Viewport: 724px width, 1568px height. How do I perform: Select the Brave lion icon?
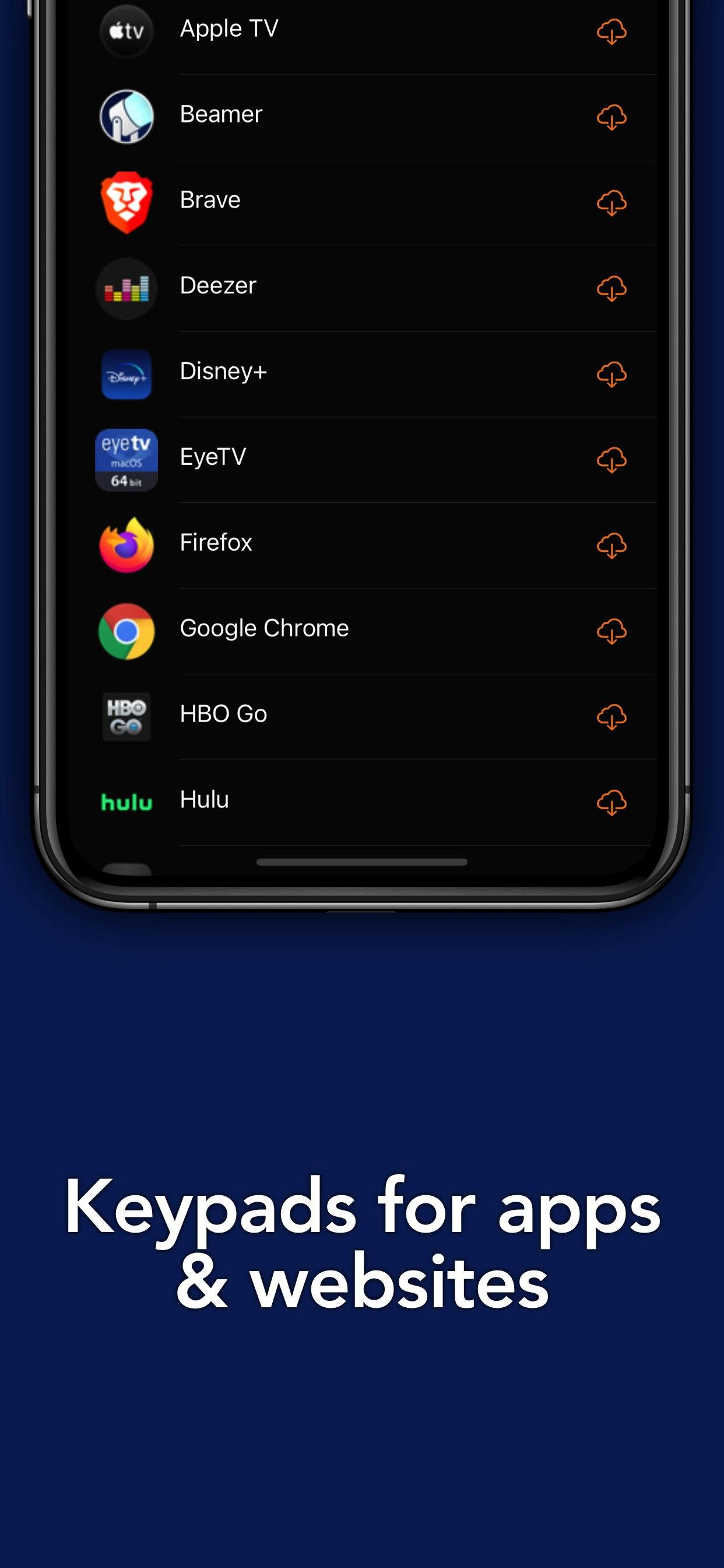(126, 202)
